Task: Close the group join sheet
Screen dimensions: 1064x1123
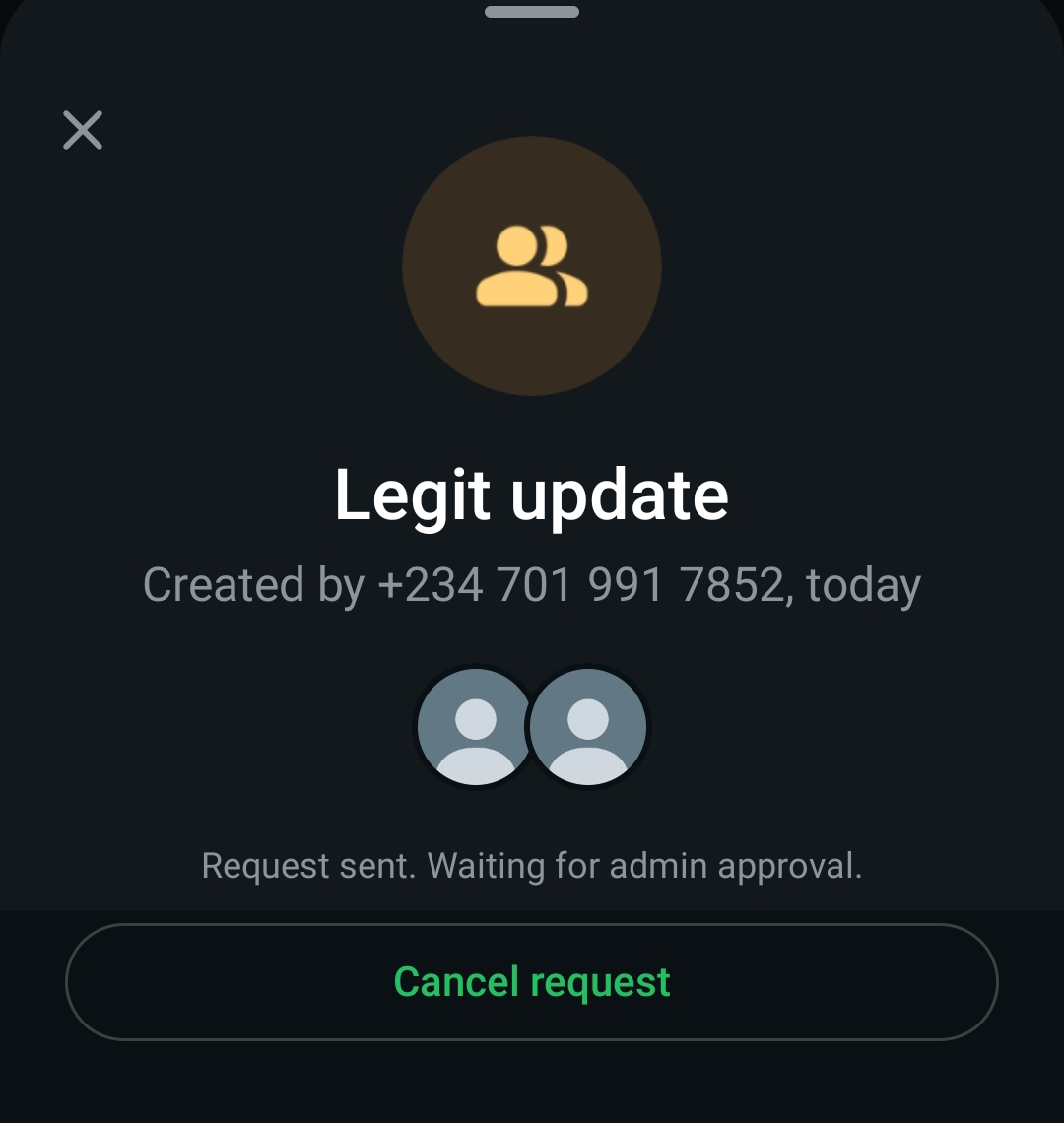Action: [83, 130]
